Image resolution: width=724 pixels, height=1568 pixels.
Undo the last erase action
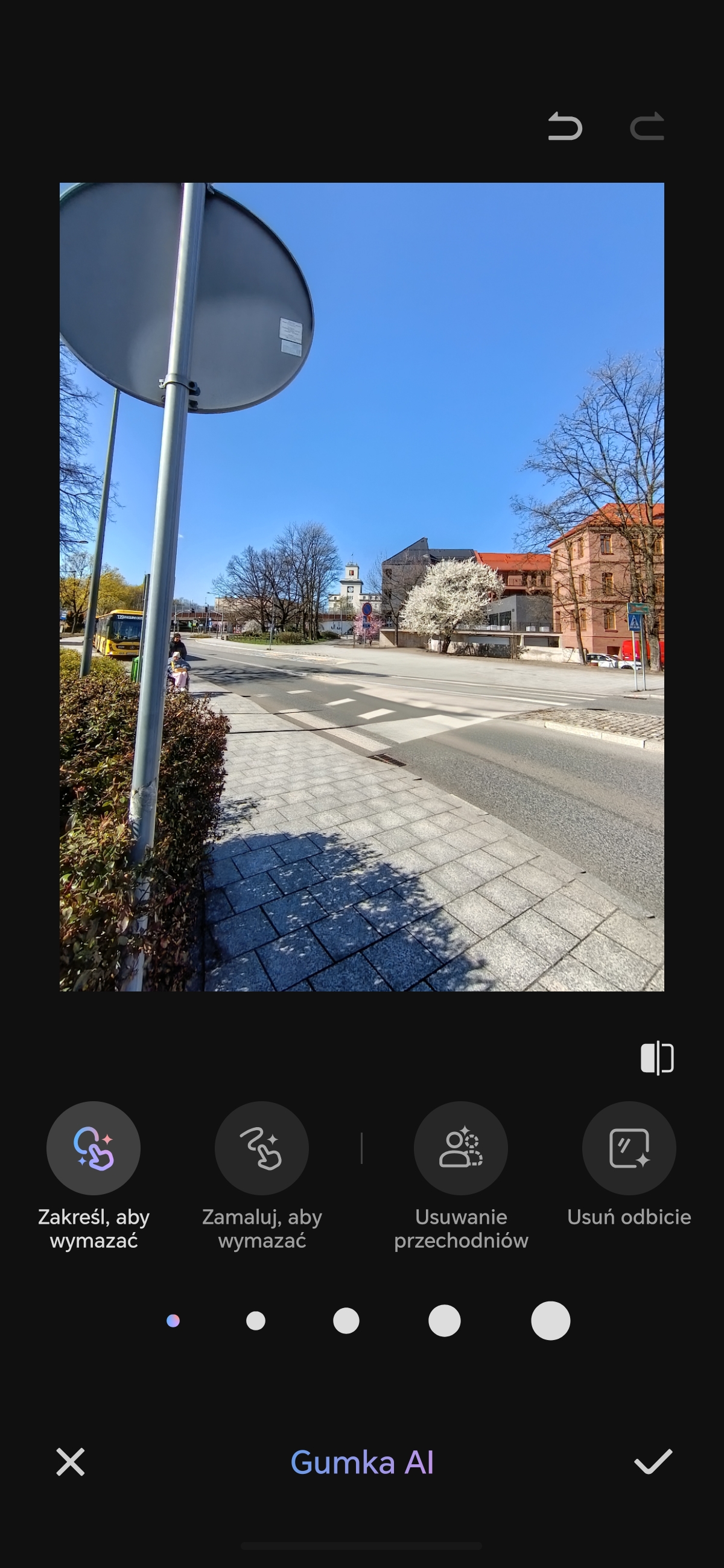(x=565, y=127)
